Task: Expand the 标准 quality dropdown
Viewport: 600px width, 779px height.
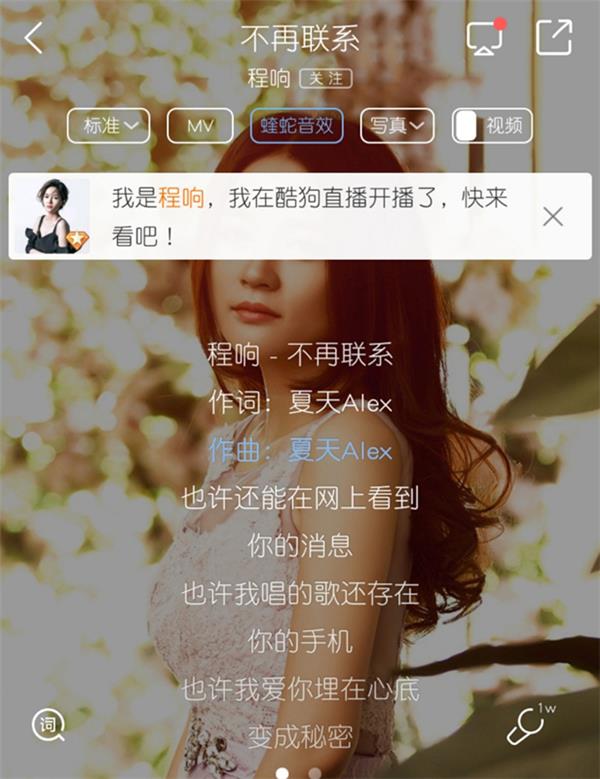Action: tap(109, 126)
